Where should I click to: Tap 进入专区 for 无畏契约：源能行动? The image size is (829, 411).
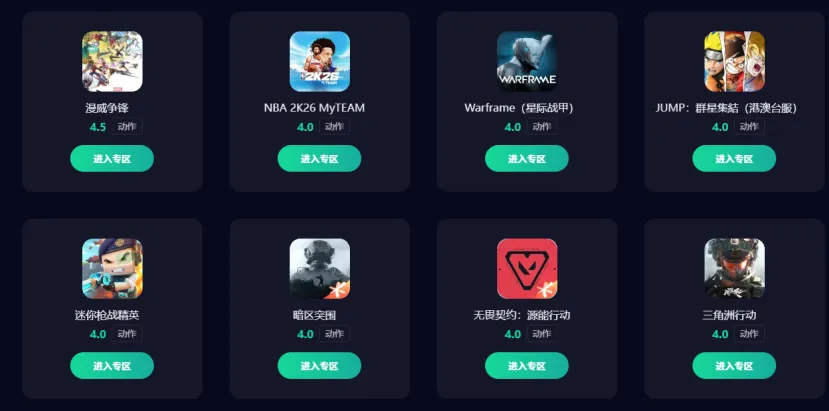point(527,365)
